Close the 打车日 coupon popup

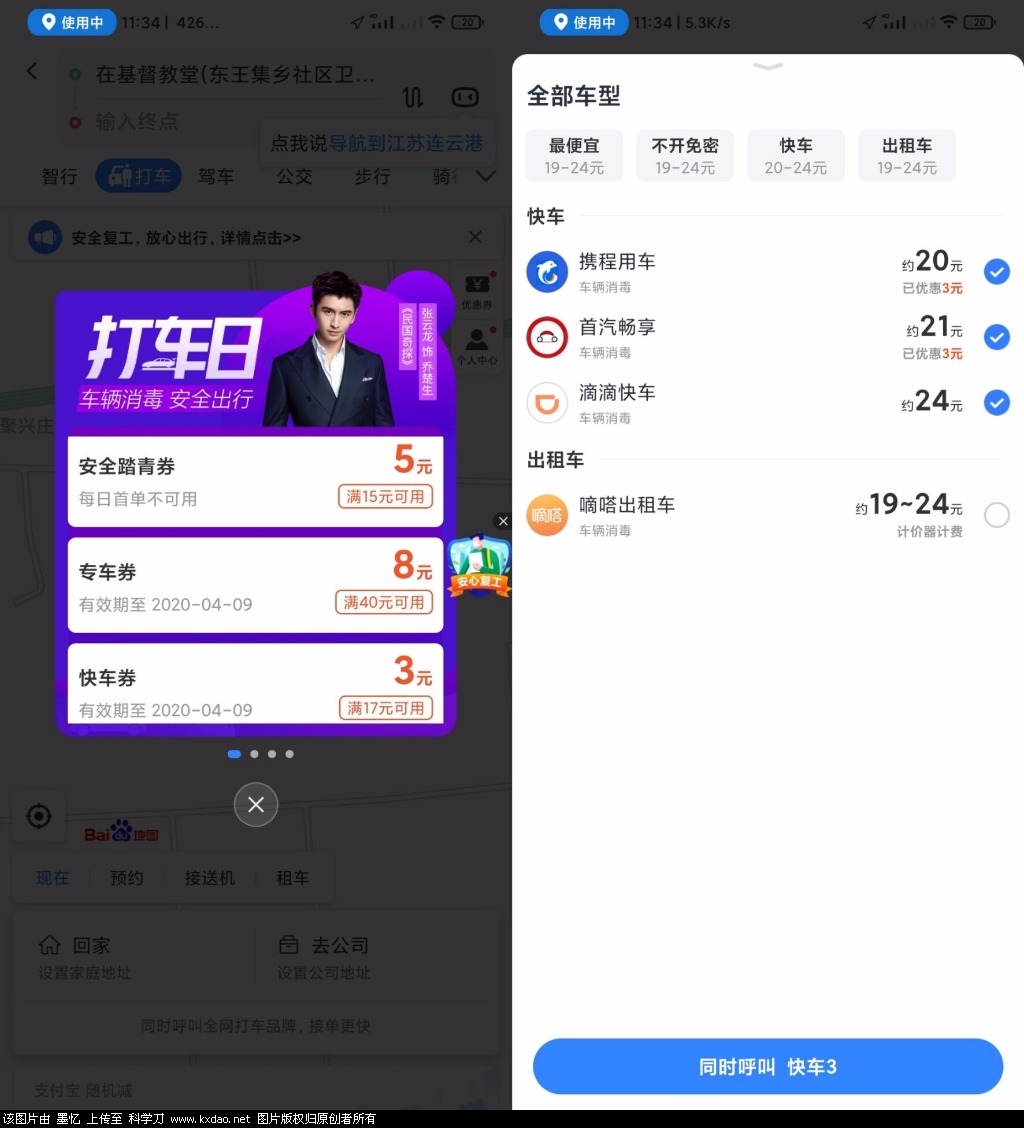(x=256, y=804)
